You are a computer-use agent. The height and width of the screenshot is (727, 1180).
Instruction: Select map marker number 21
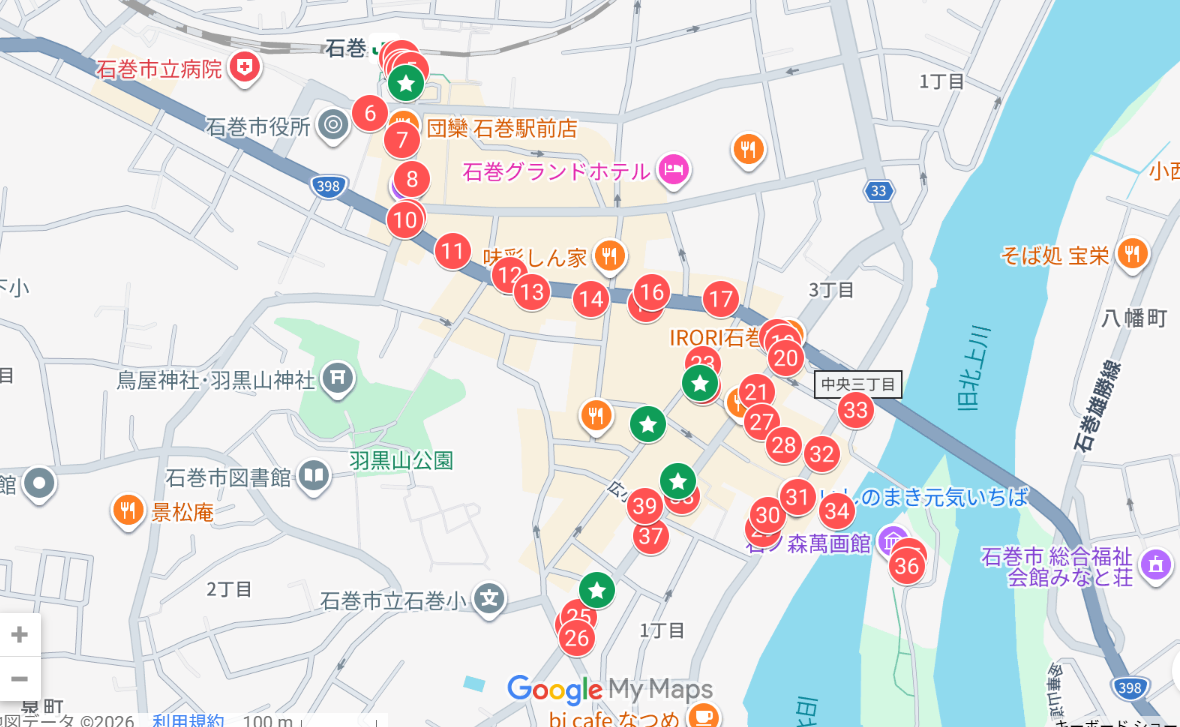tap(757, 392)
